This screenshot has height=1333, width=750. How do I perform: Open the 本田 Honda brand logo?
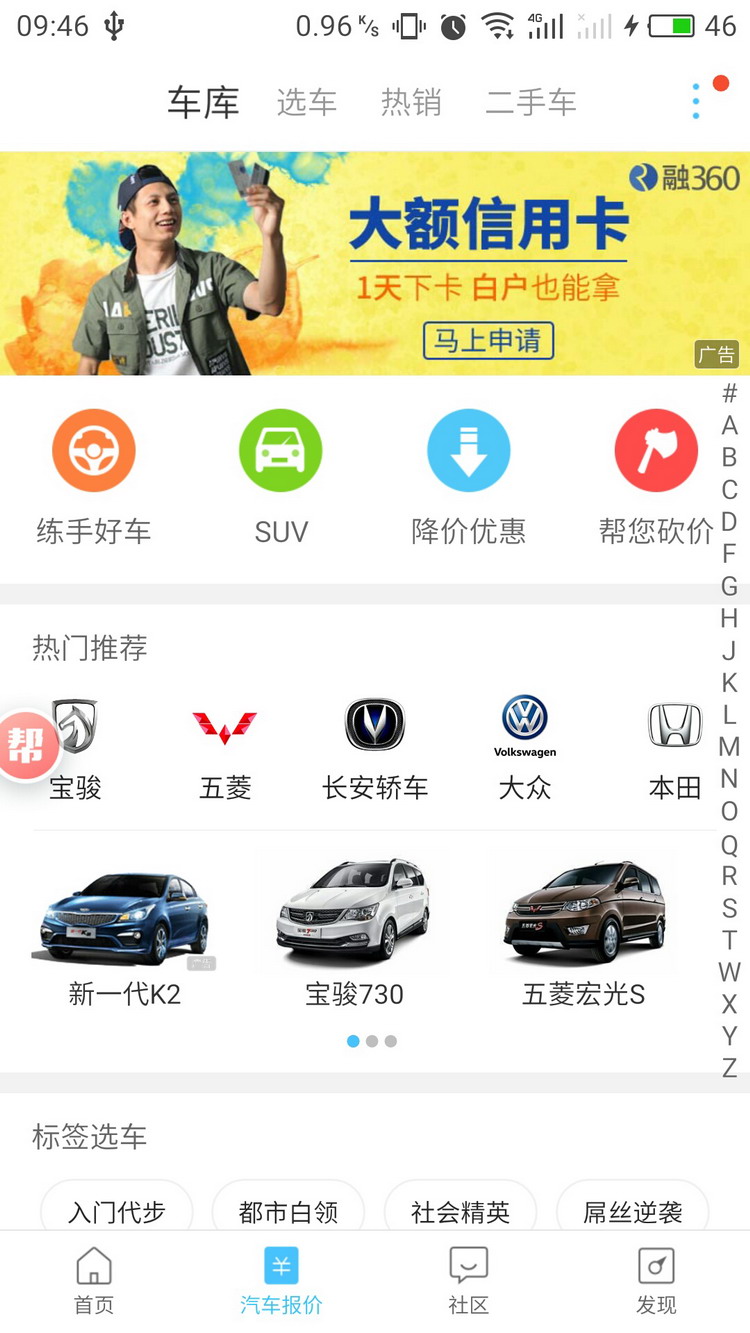(673, 725)
